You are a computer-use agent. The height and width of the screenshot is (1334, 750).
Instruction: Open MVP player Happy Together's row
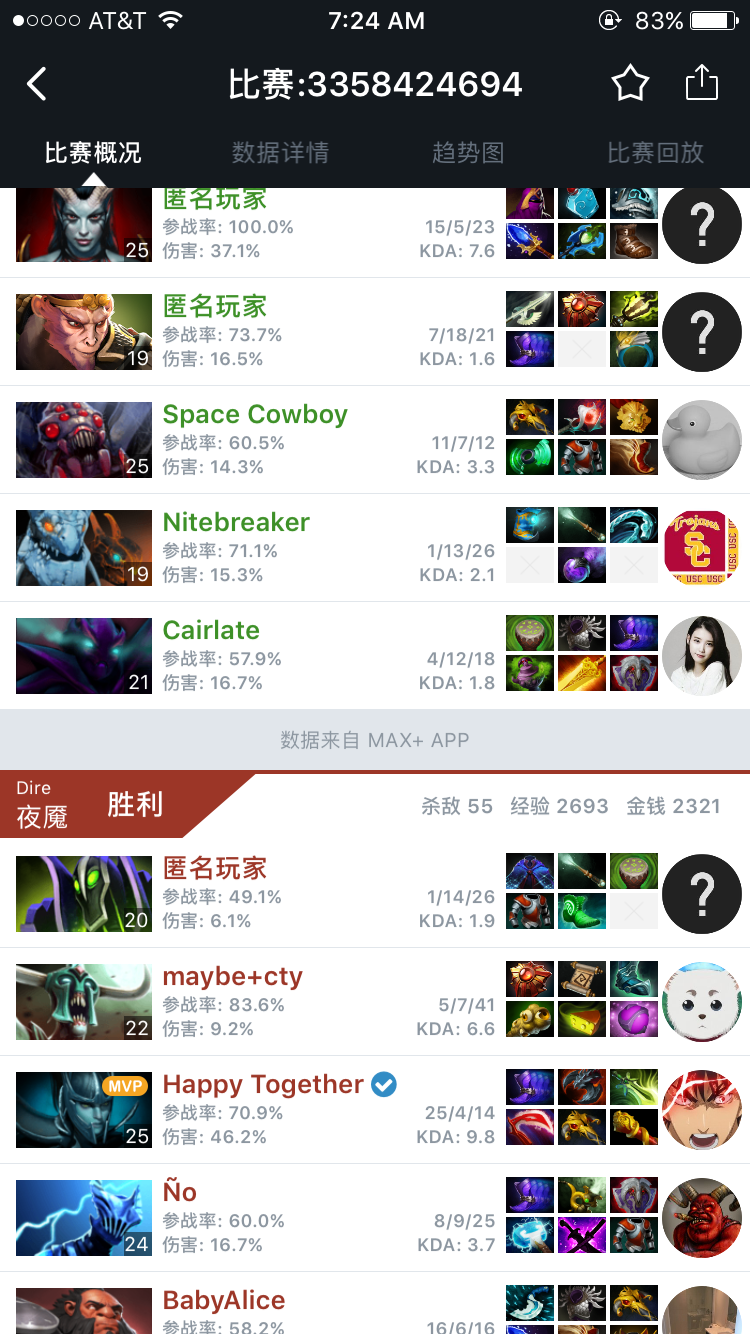click(300, 1110)
